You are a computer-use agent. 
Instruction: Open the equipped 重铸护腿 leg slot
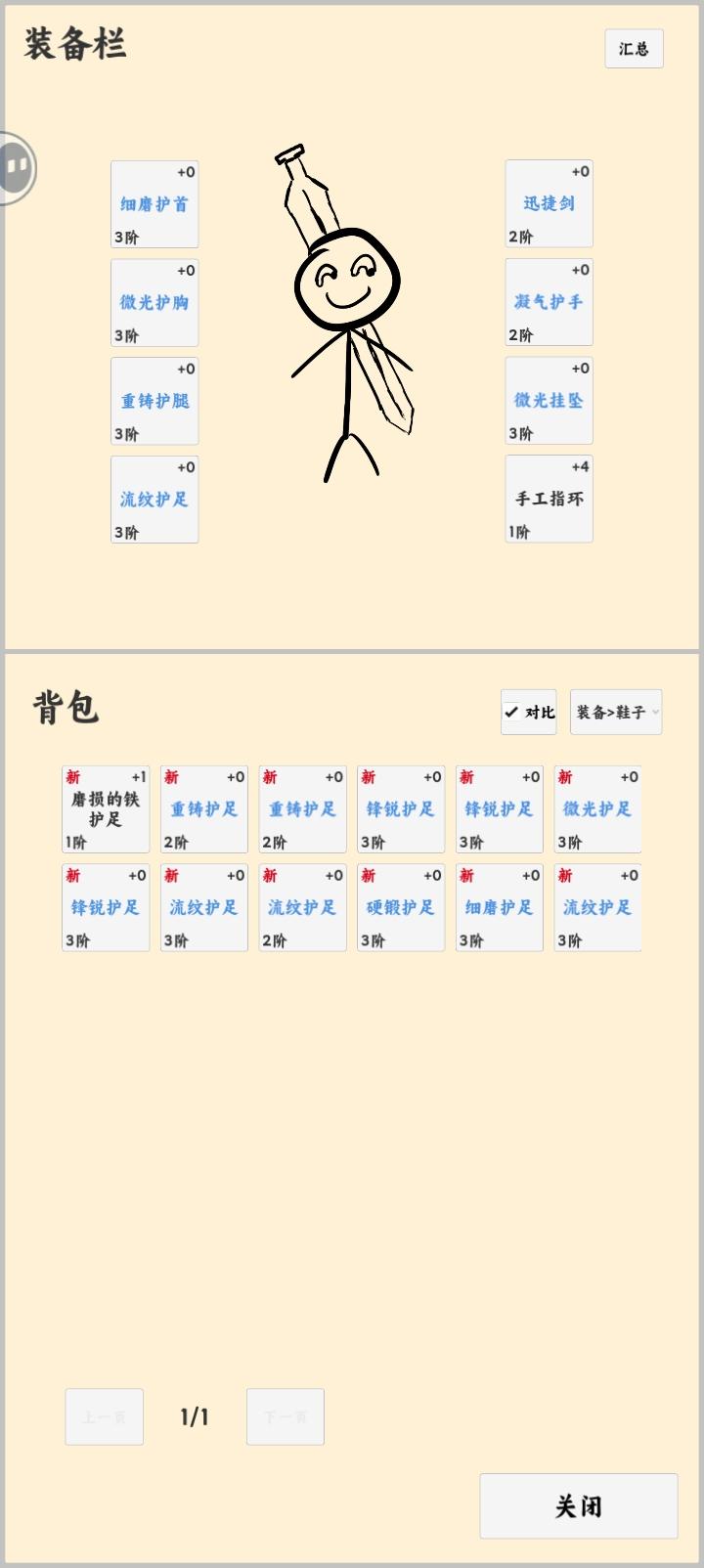pyautogui.click(x=154, y=401)
